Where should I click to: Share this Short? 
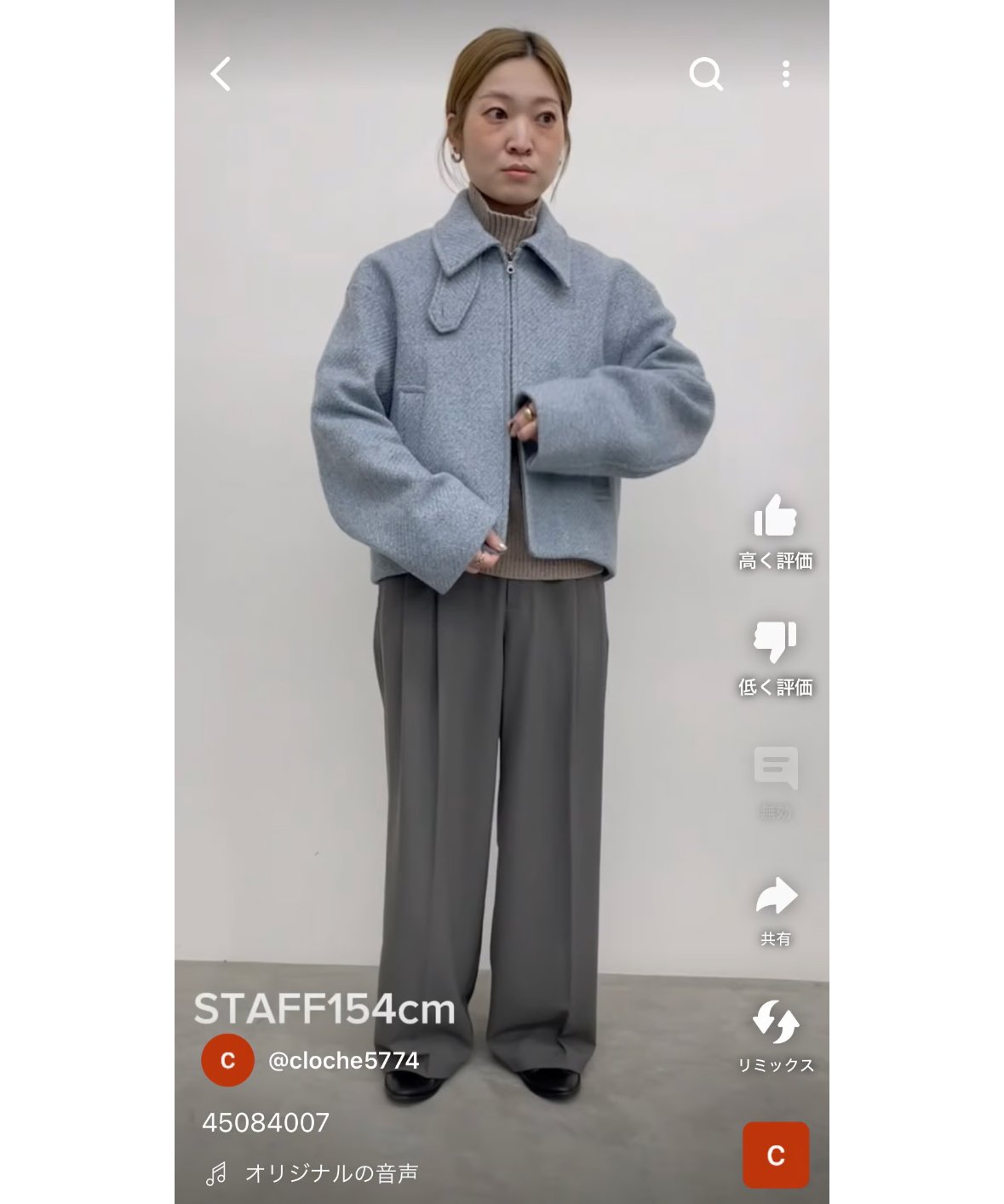point(775,897)
